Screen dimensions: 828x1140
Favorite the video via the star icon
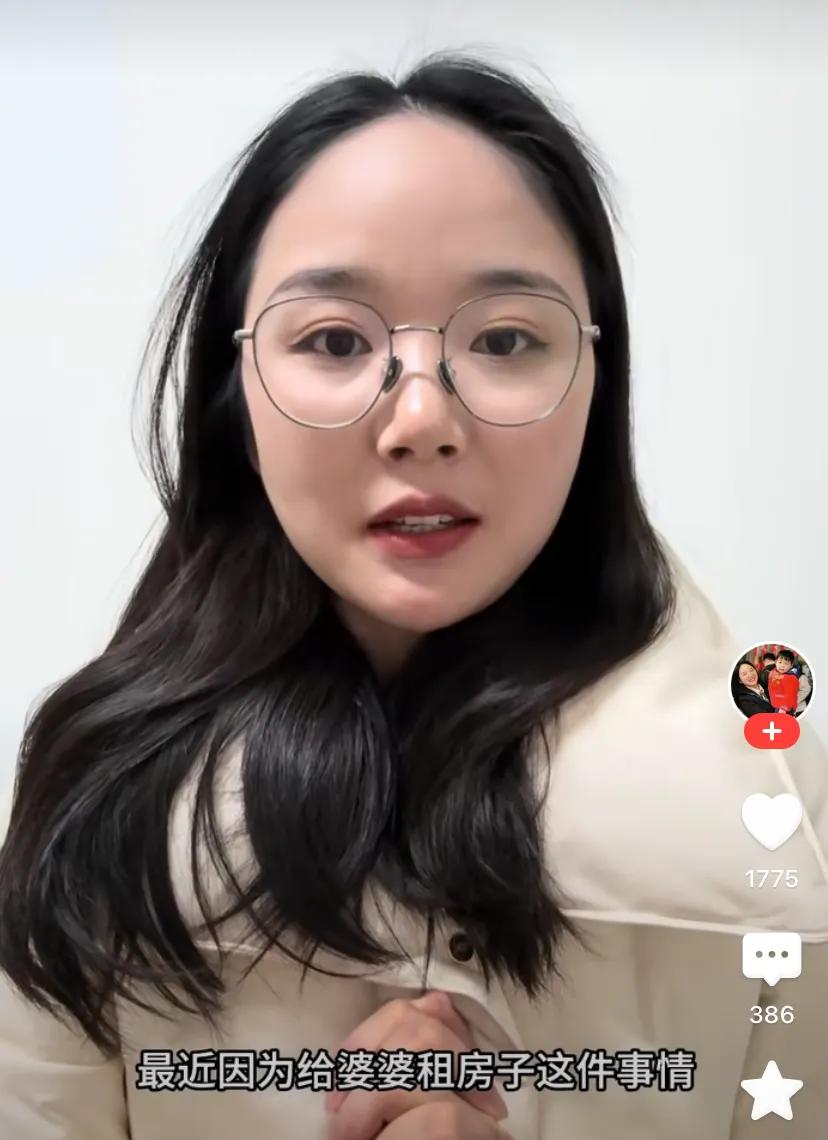pyautogui.click(x=770, y=1090)
